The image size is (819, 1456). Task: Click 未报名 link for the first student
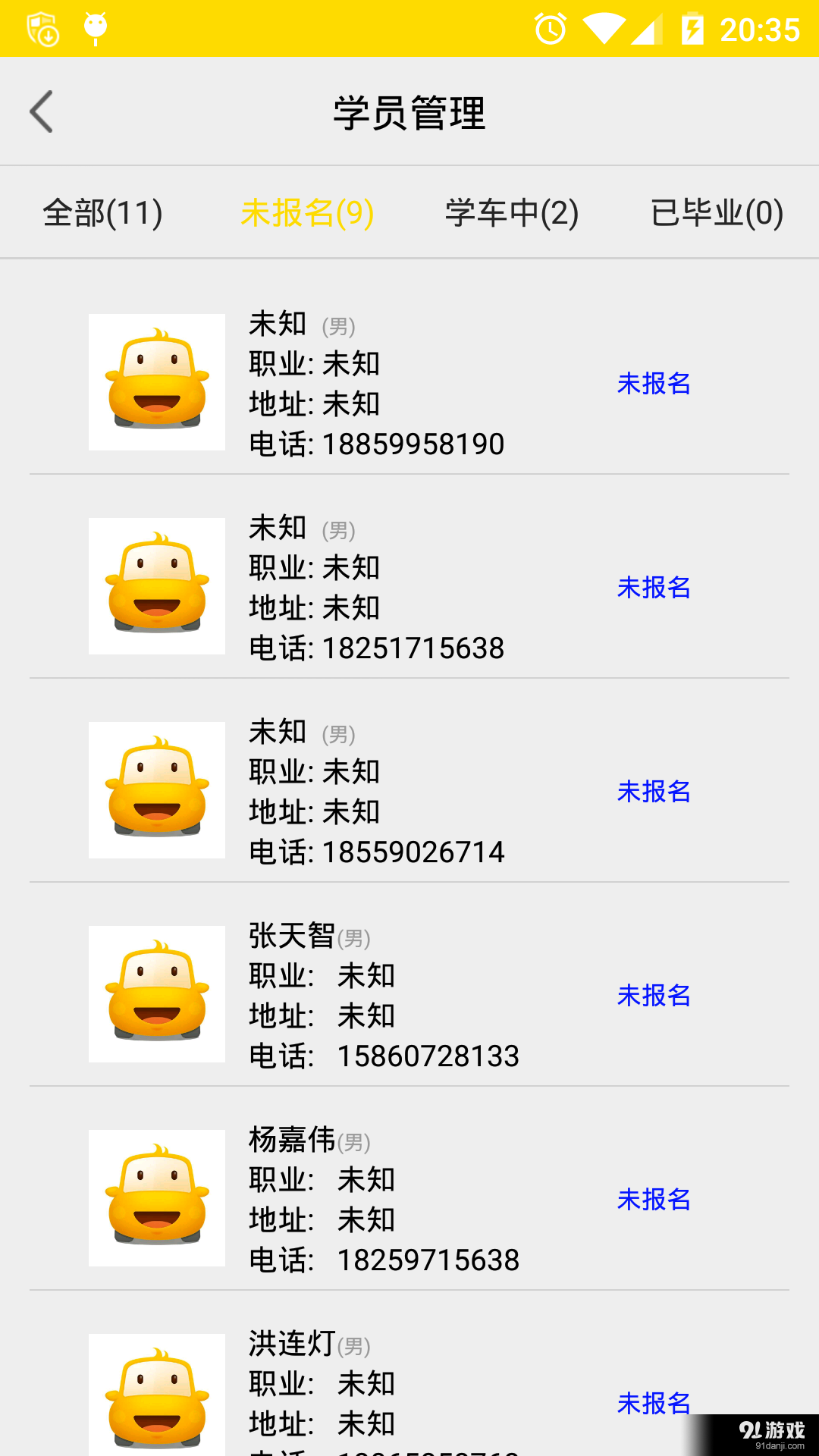click(654, 384)
